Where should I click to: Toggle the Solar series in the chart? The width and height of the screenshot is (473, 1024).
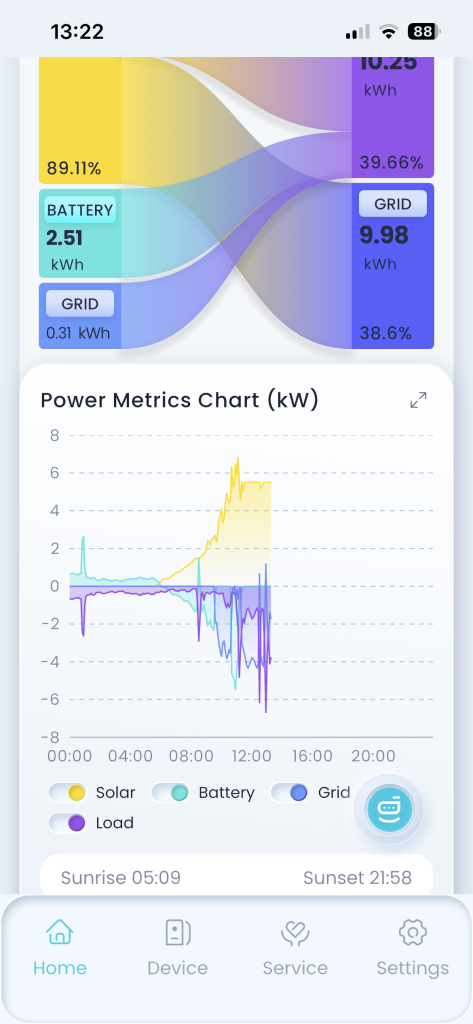(x=91, y=793)
